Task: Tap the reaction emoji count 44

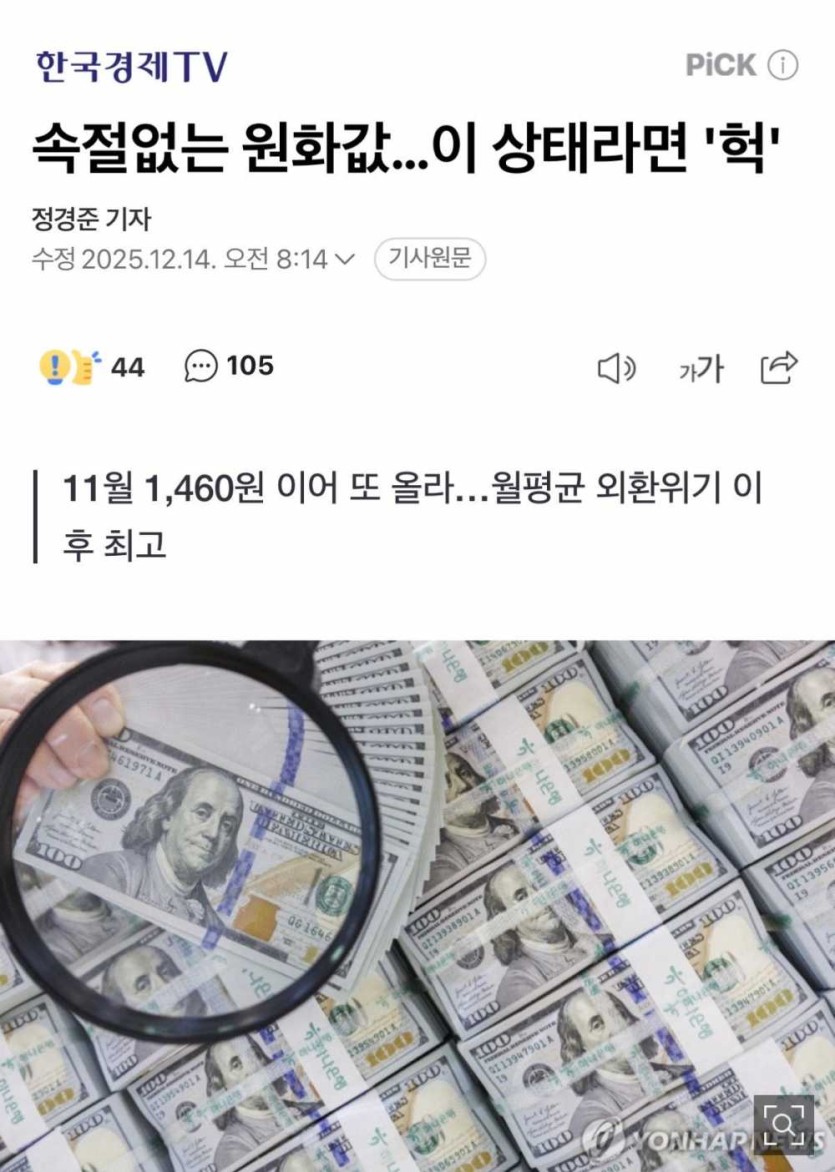Action: (x=92, y=367)
